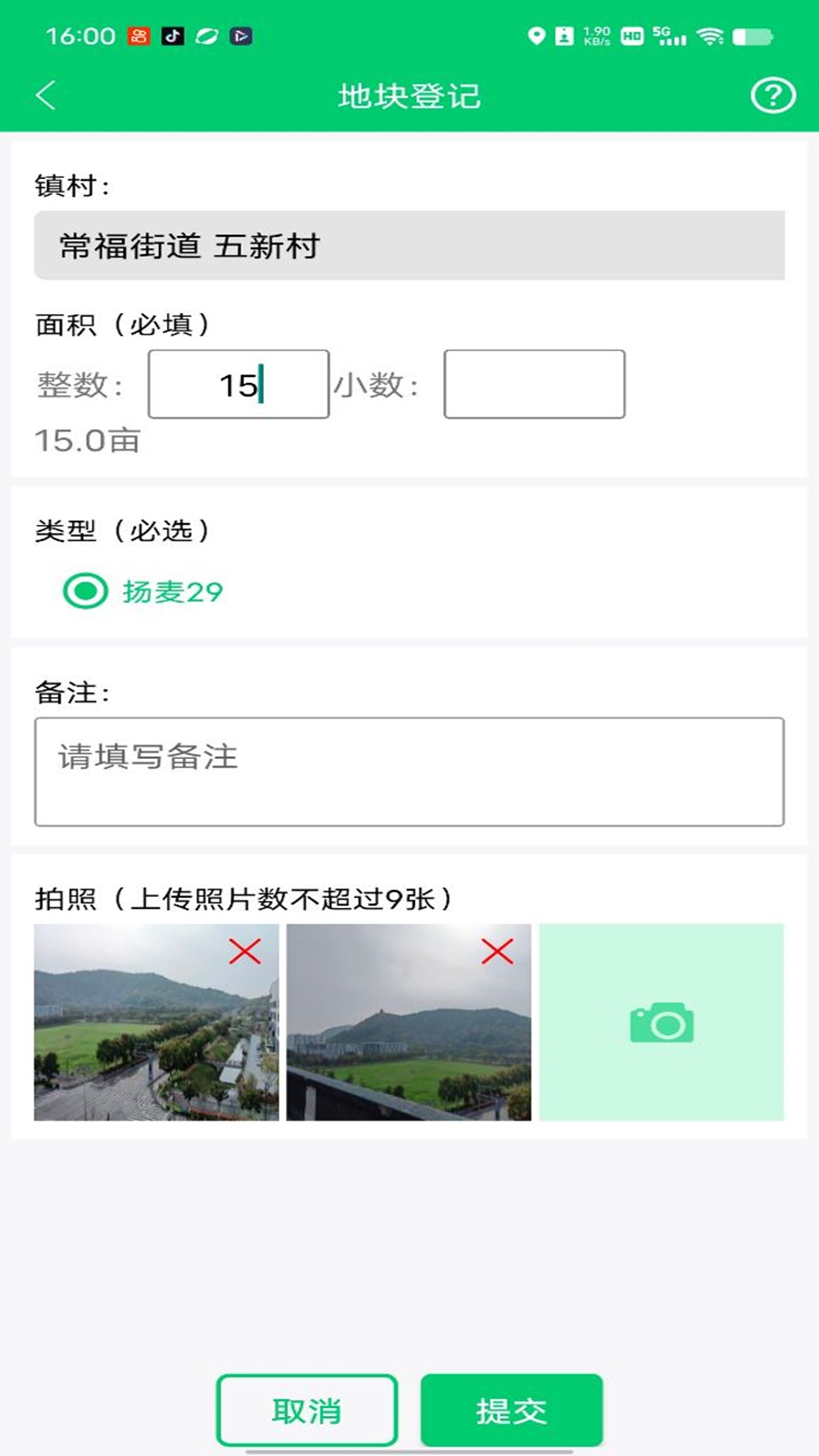Open the camera to add a photo
819x1456 pixels.
(660, 1024)
